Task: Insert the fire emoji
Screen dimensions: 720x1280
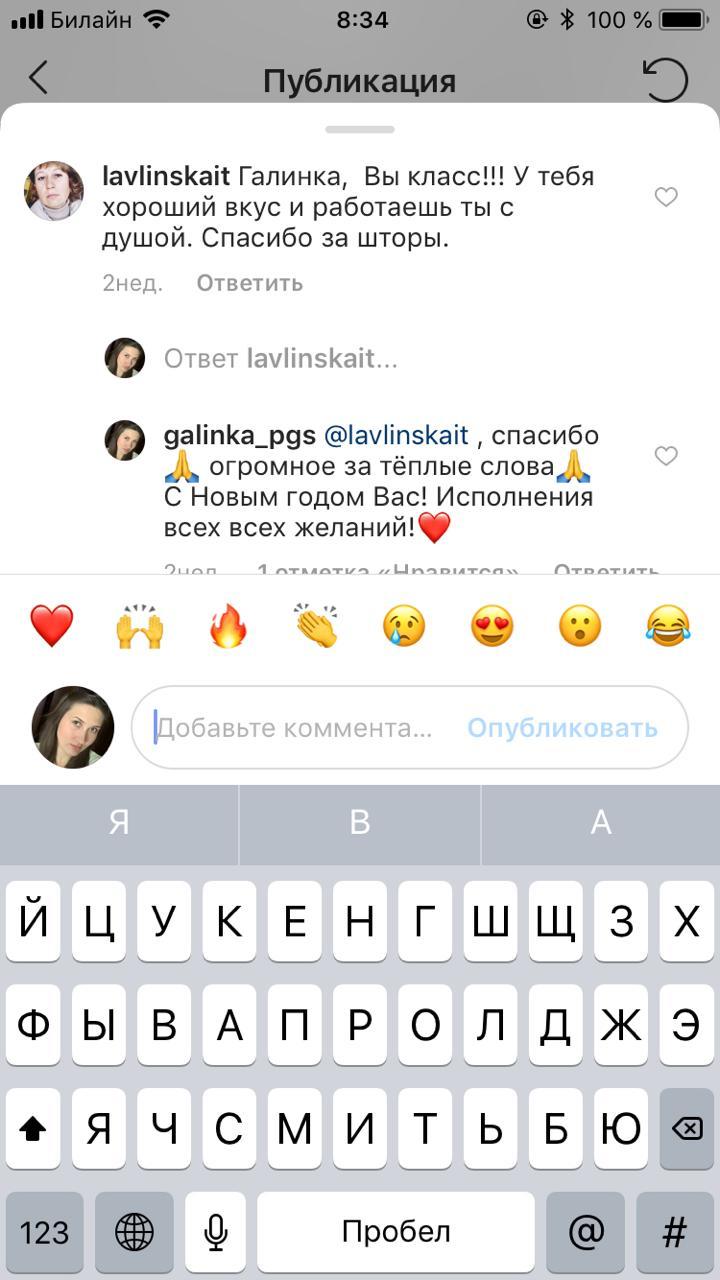Action: [228, 627]
